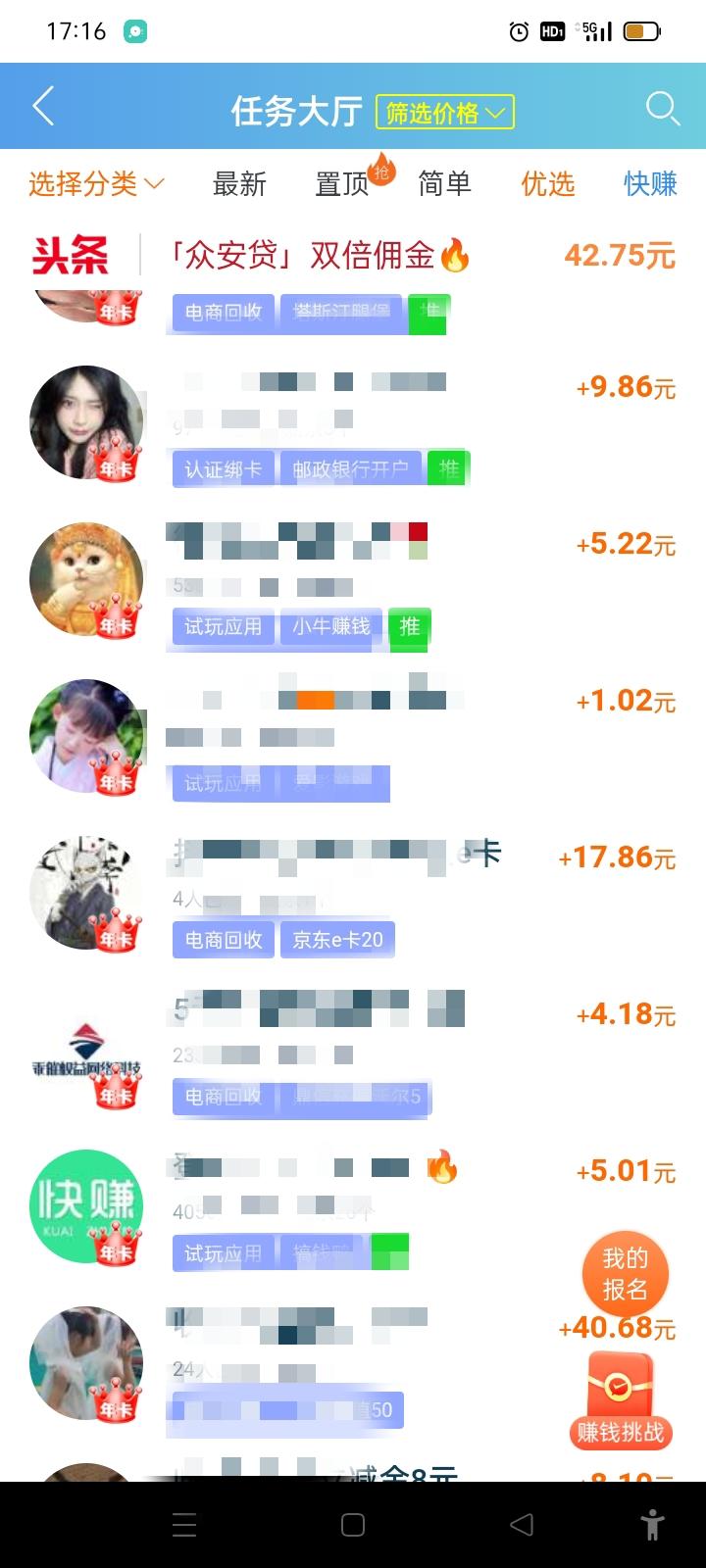Tap the system home button
Screen dimensions: 706x1568
[x=353, y=1525]
